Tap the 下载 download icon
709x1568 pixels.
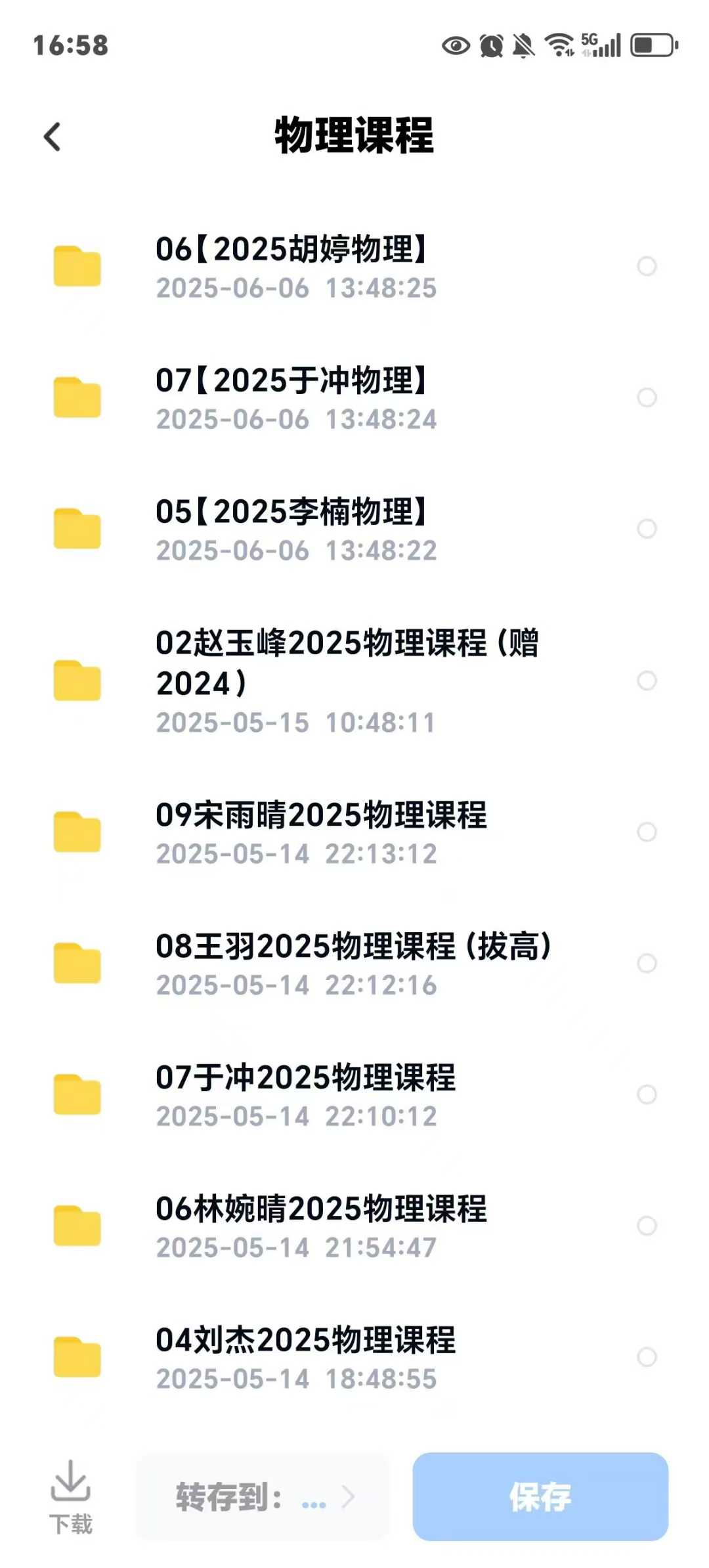tap(71, 1498)
